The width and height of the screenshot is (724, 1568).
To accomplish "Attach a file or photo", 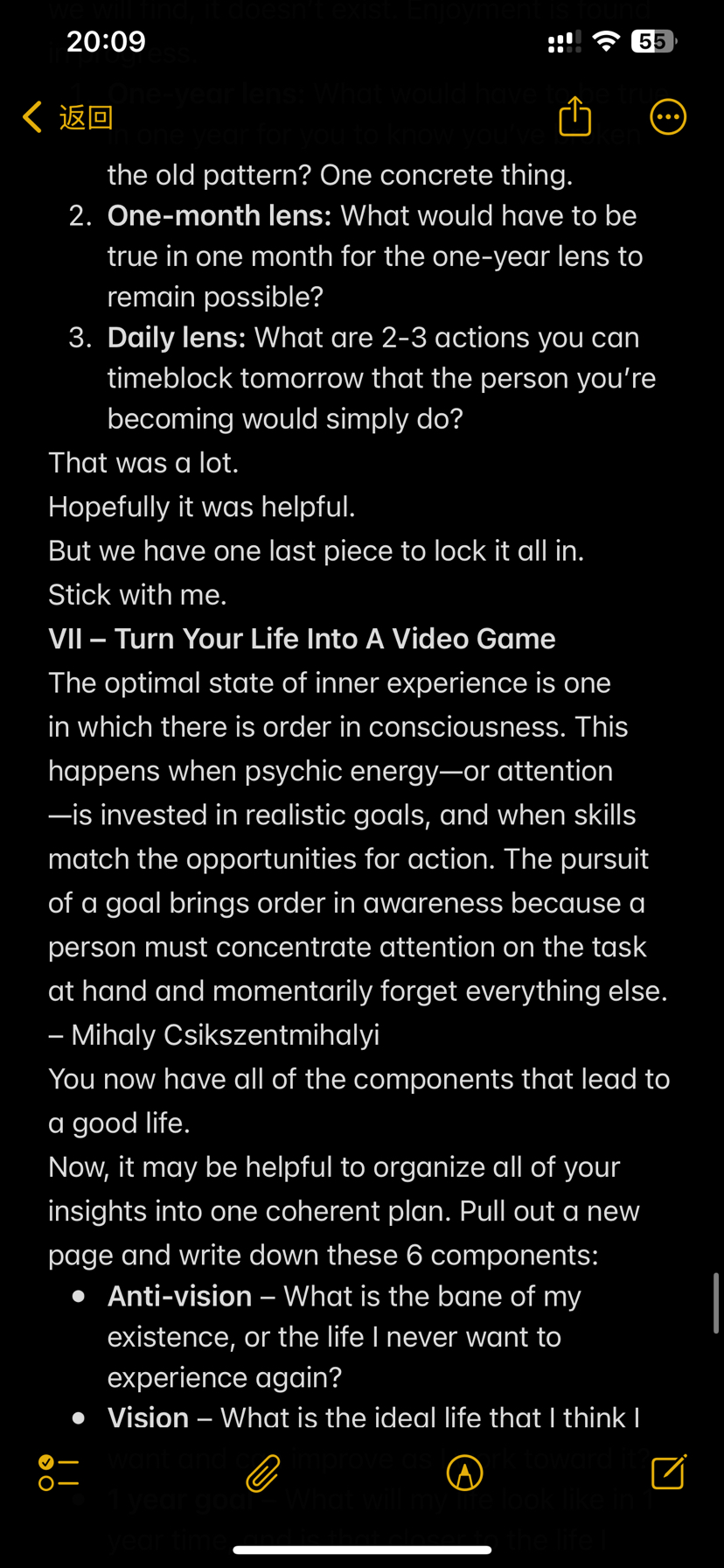I will coord(262,1473).
